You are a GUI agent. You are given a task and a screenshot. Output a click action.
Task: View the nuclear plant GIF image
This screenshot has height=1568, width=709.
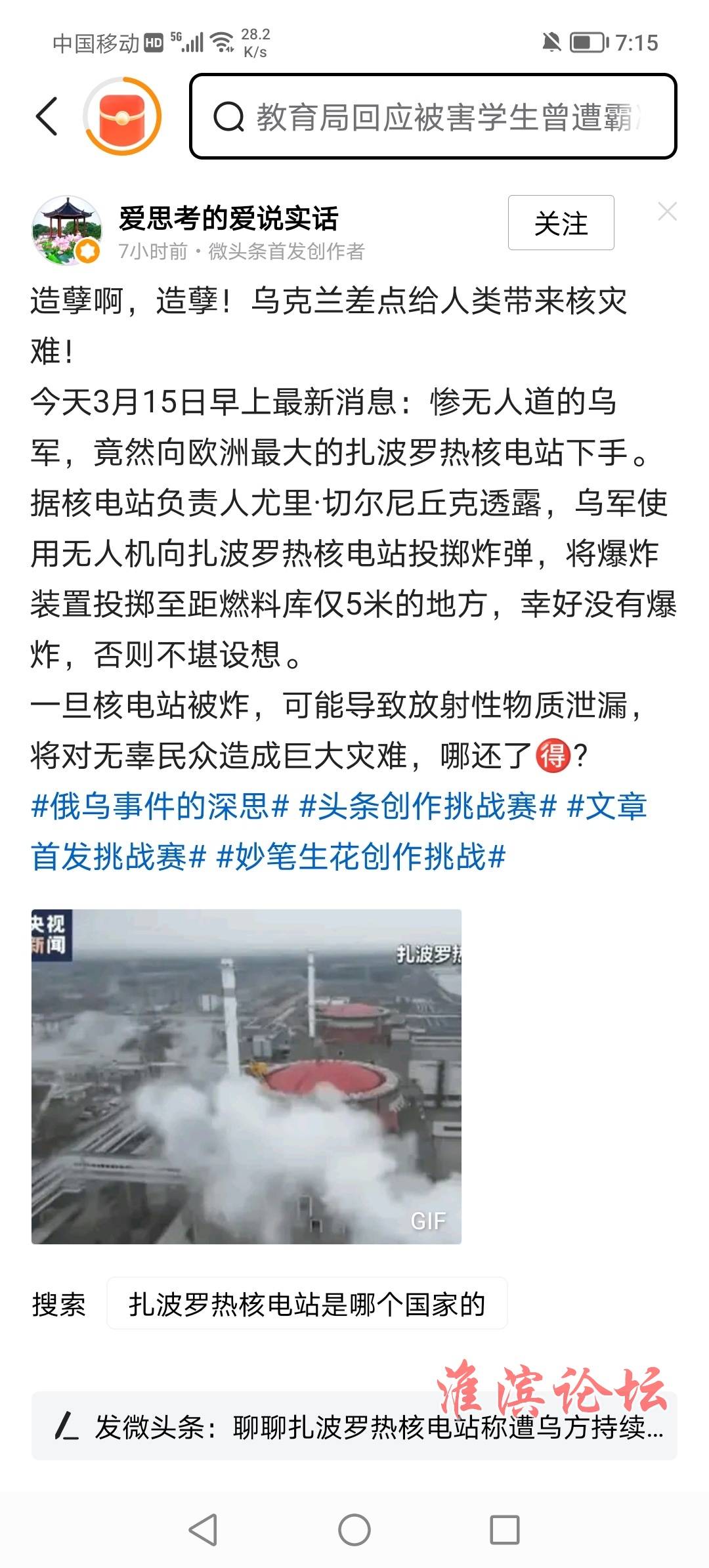point(246,1076)
